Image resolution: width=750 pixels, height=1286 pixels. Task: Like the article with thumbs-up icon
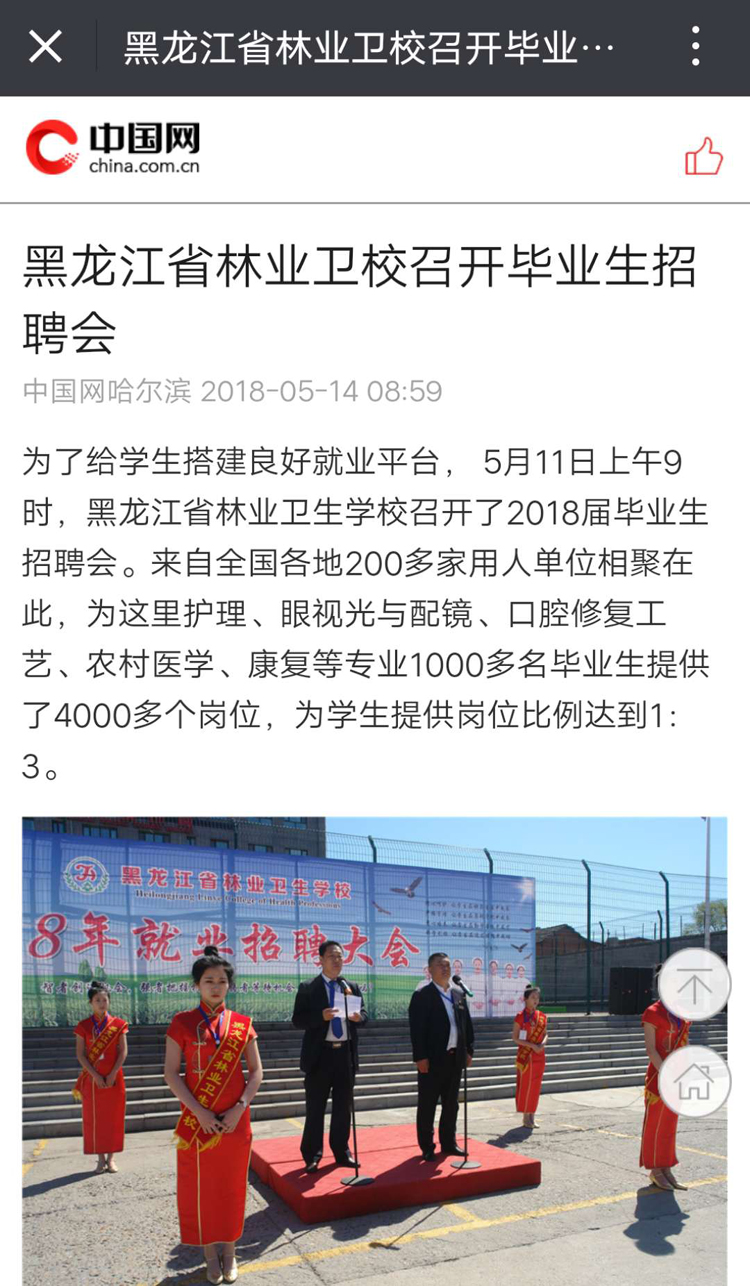[x=703, y=156]
